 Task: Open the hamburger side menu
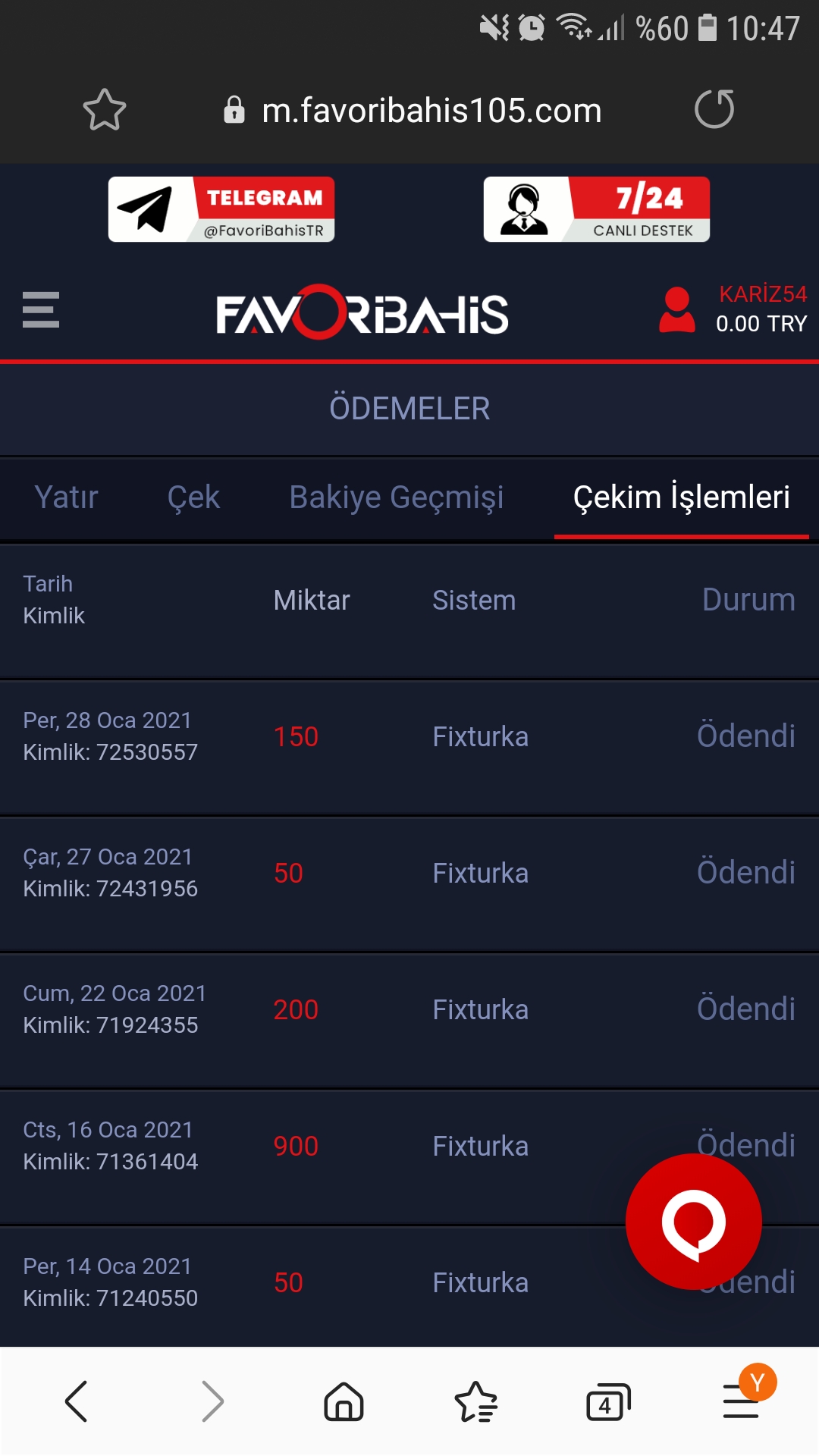coord(41,310)
